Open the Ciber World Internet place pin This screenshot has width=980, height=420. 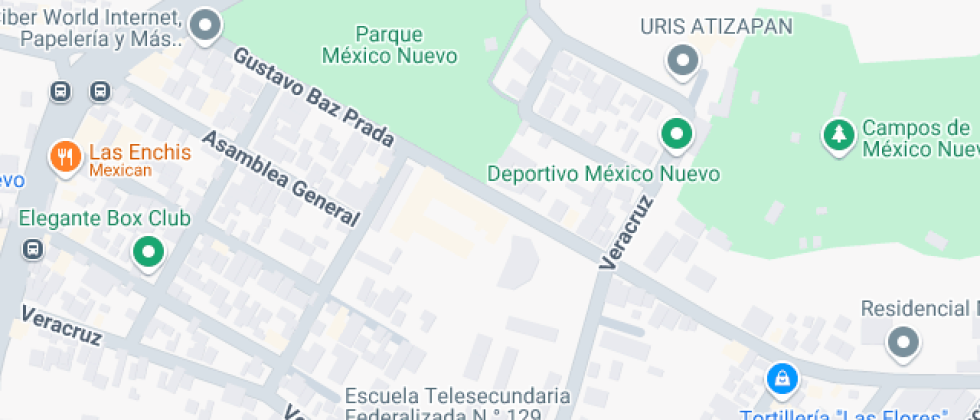pyautogui.click(x=206, y=25)
